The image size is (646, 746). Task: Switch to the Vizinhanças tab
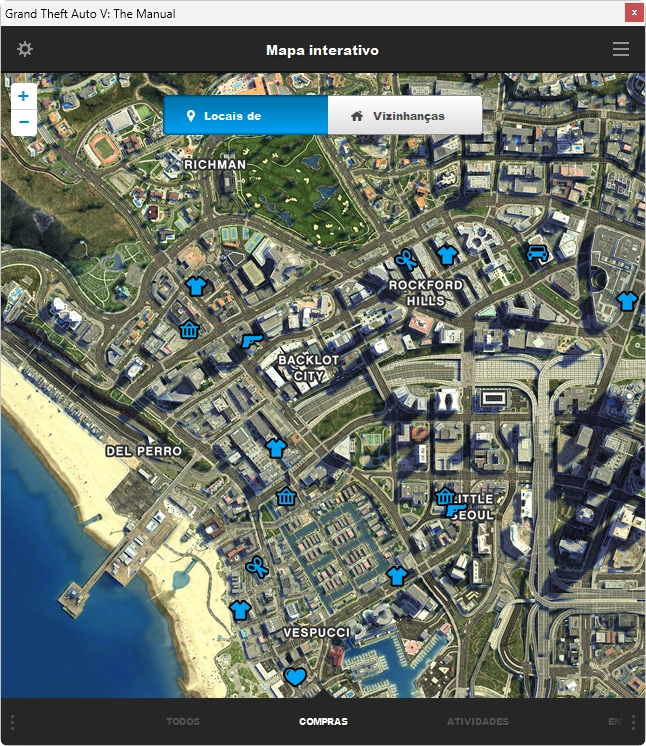click(405, 116)
